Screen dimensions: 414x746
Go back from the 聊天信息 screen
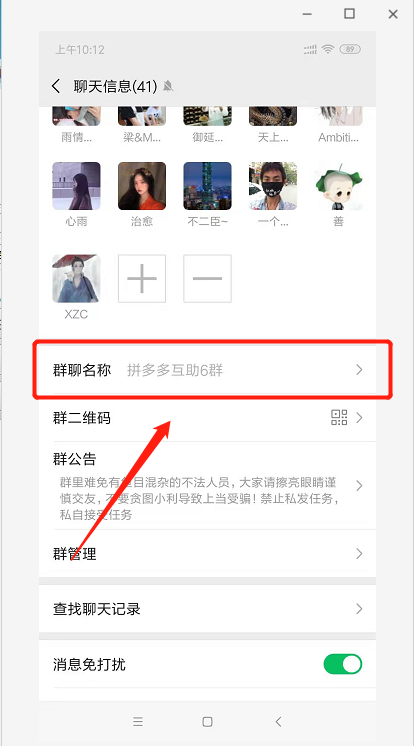[56, 86]
